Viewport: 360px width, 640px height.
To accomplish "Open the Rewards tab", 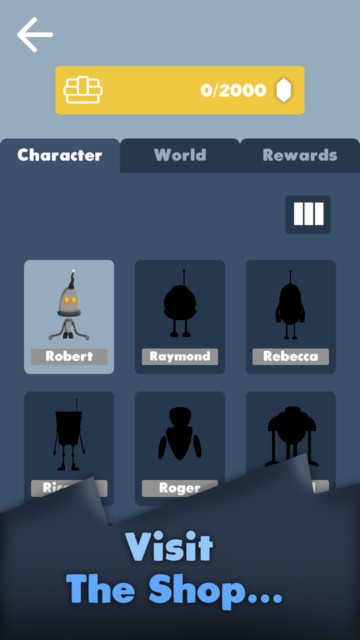I will click(300, 155).
